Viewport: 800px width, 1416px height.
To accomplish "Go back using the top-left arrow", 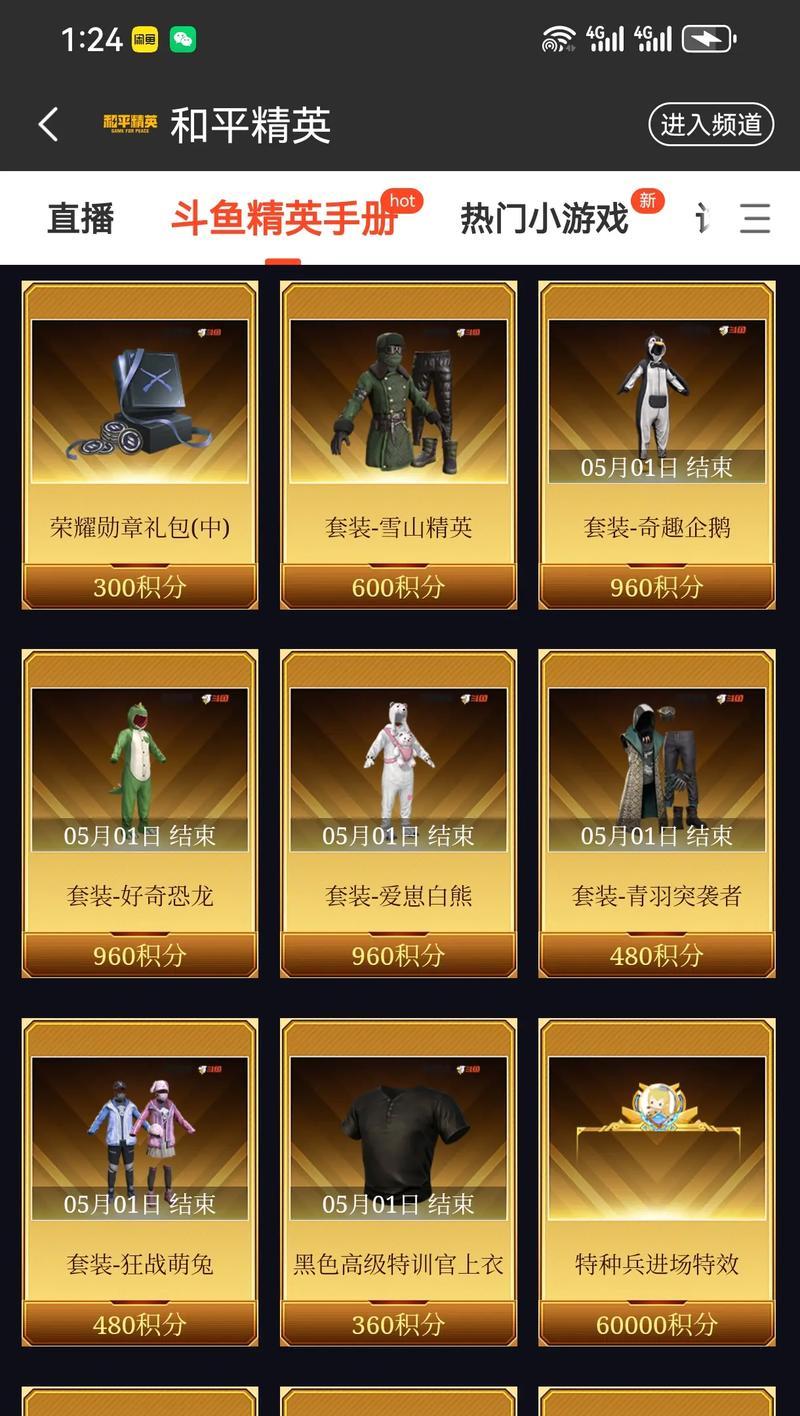I will pos(48,125).
